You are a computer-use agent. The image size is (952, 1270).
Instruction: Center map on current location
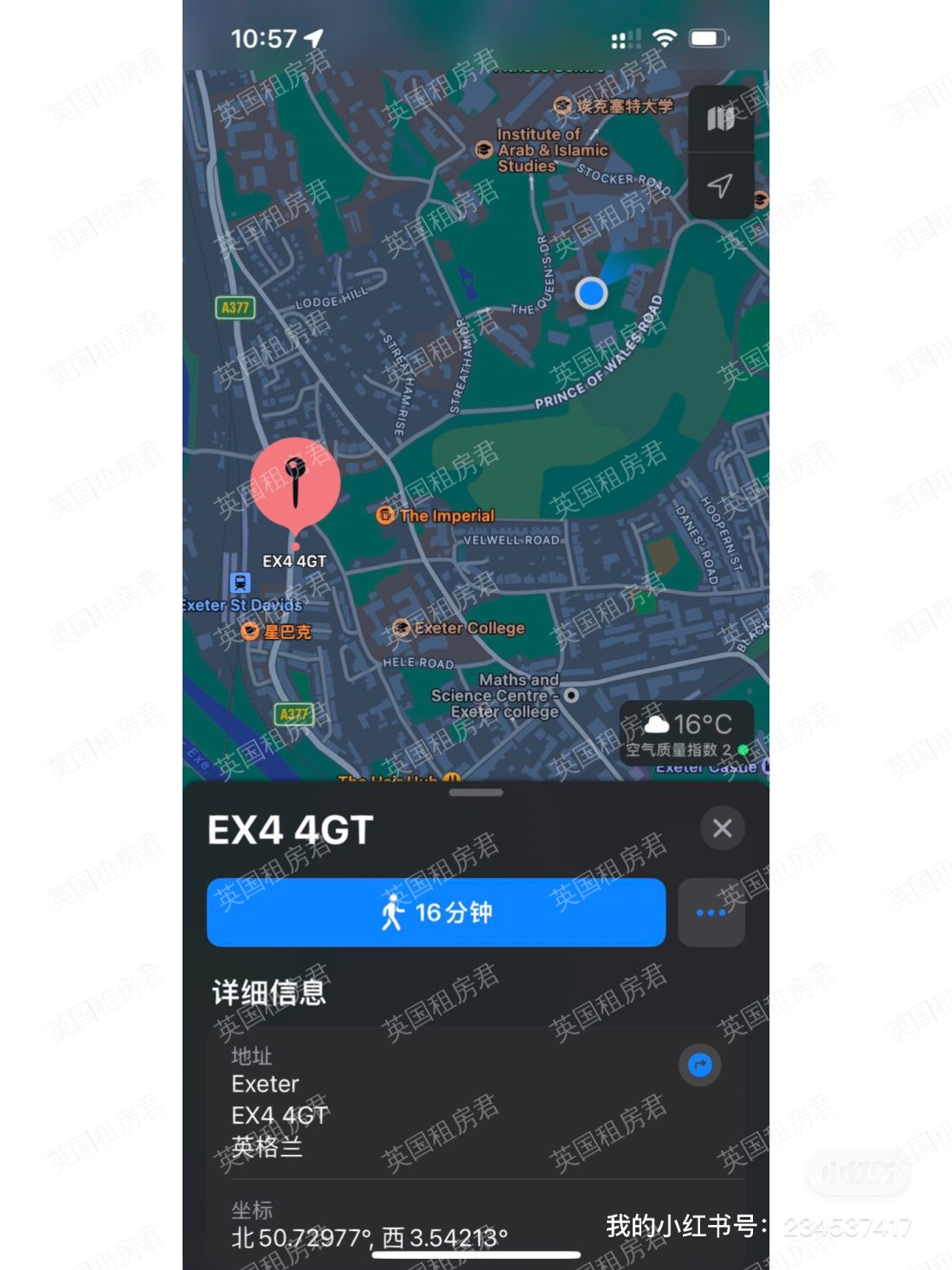click(720, 185)
